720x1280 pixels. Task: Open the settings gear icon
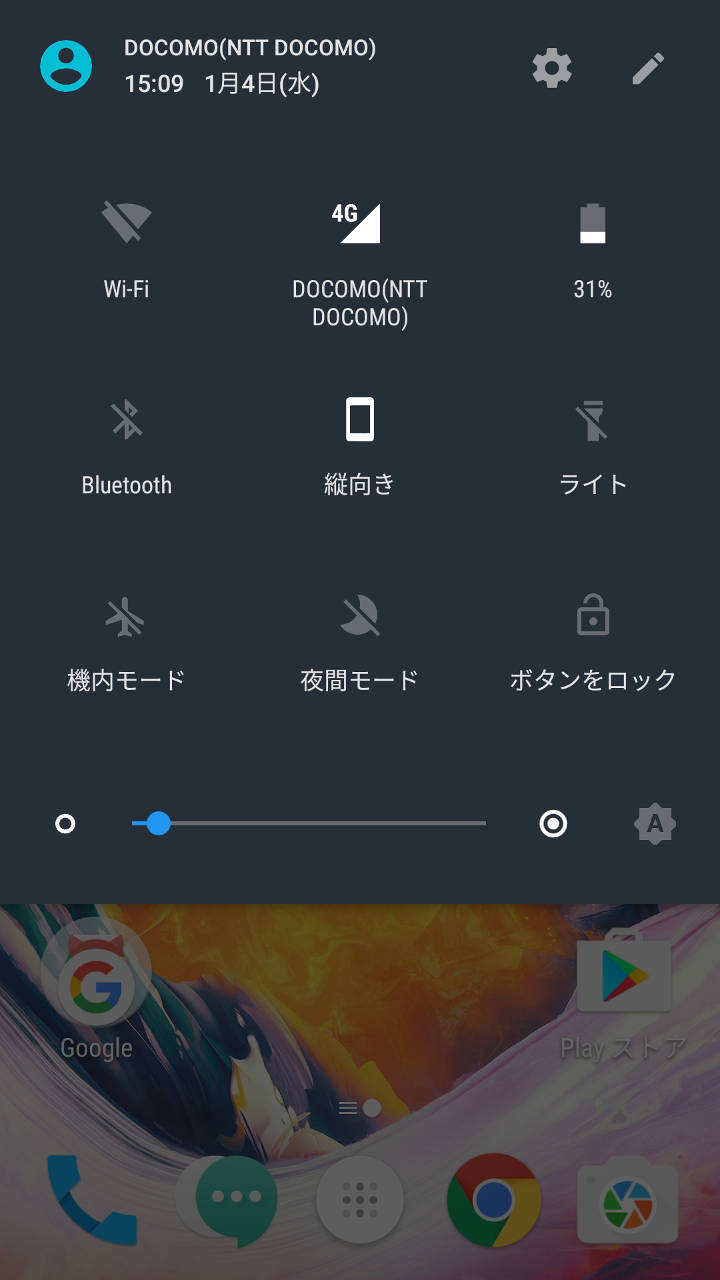point(551,68)
